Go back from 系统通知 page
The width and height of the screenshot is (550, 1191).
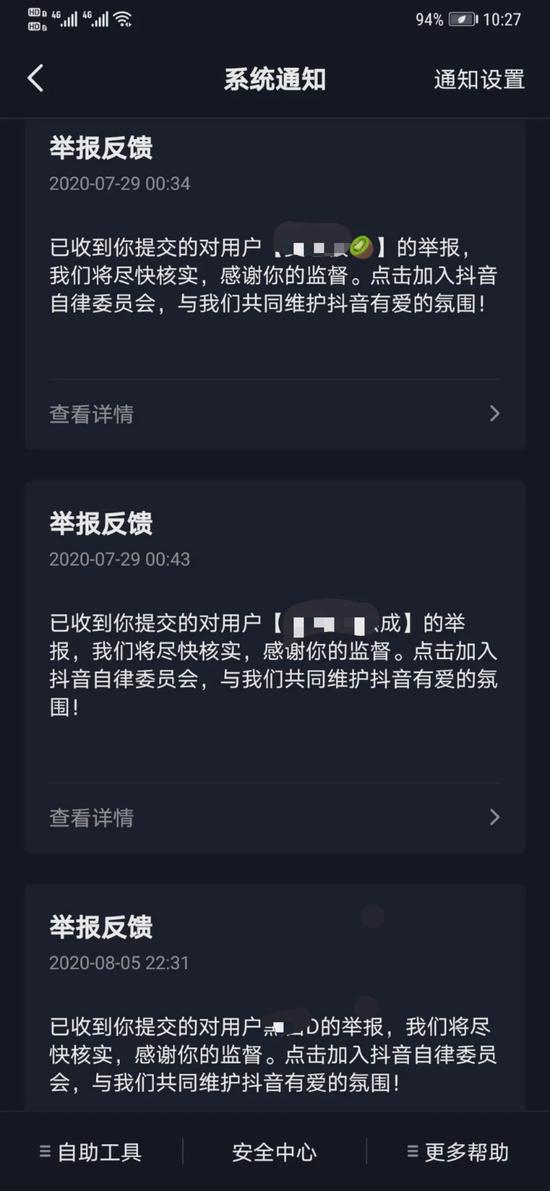[35, 79]
